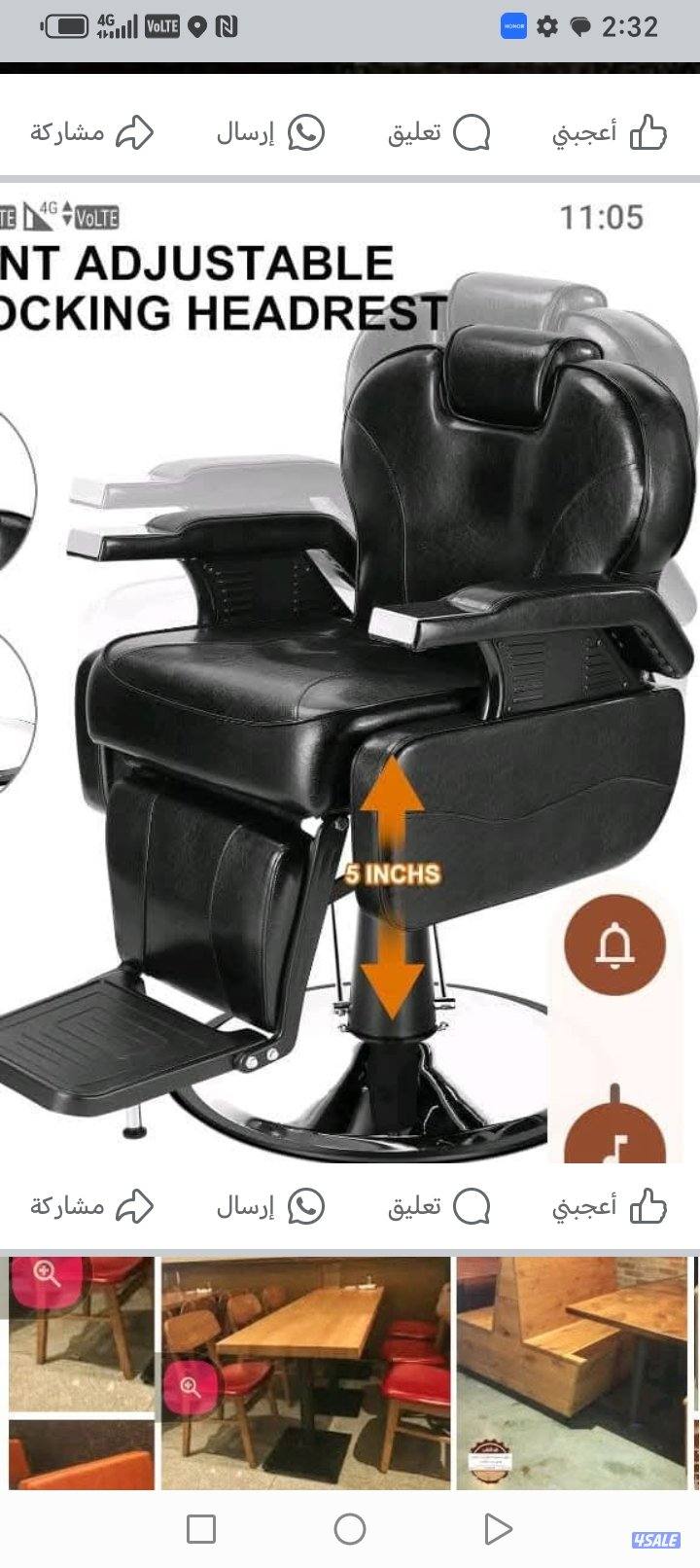Send the top post via WhatsApp
Viewport: 700px width, 1568px height.
270,132
